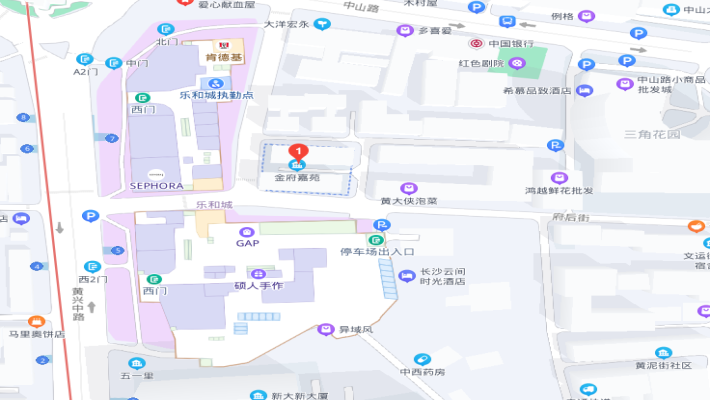
Task: Select the 肯德基 point on the map
Action: (x=224, y=46)
